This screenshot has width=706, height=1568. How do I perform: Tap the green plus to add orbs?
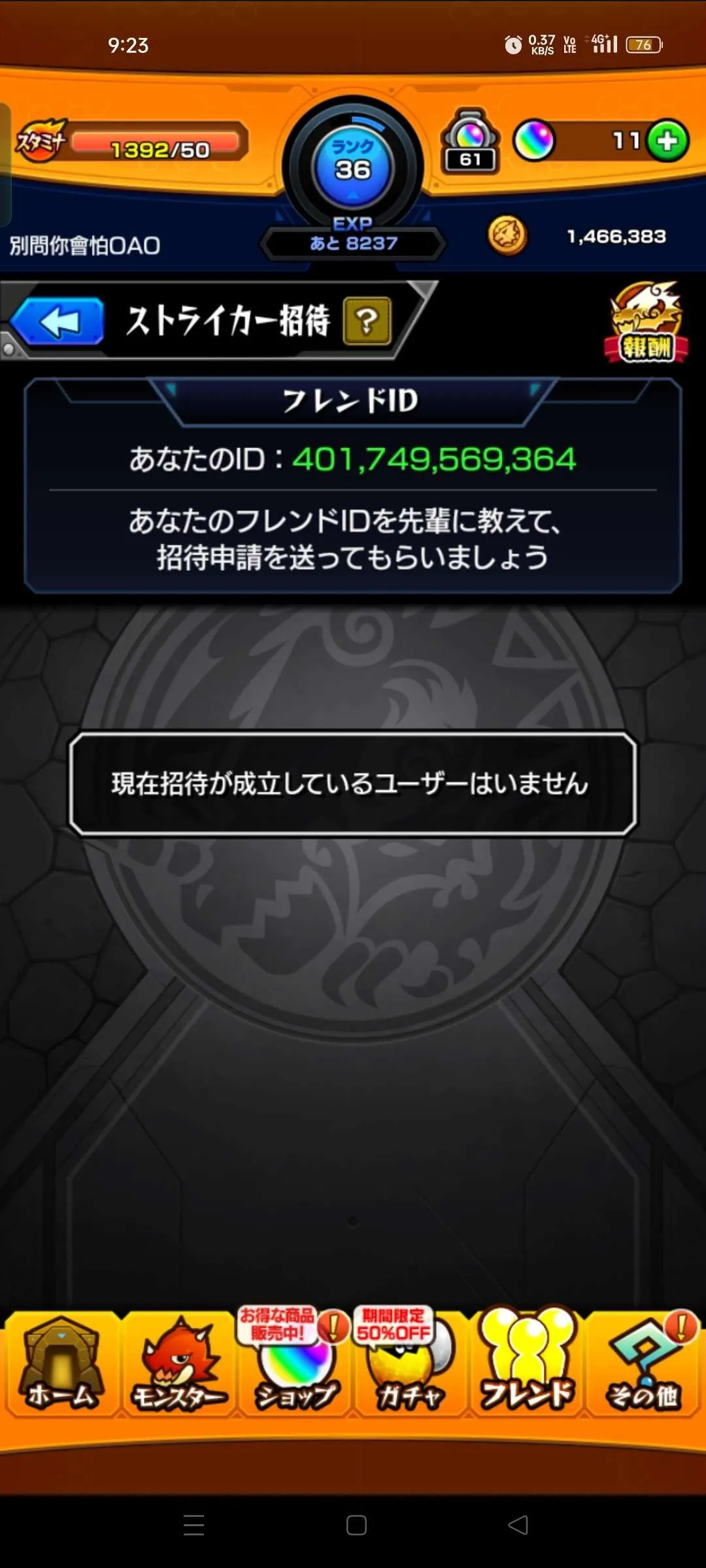[x=667, y=140]
